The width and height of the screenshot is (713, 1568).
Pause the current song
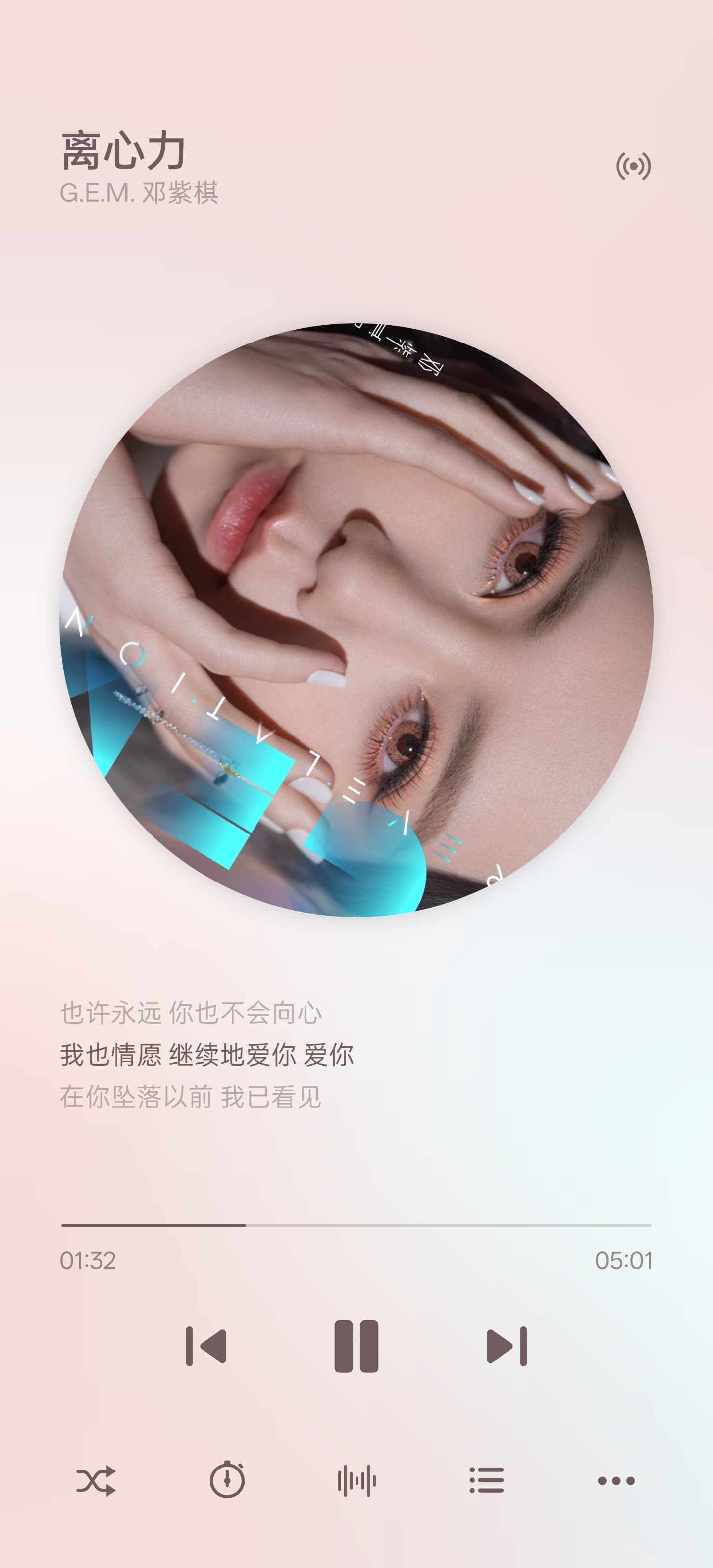[356, 1346]
